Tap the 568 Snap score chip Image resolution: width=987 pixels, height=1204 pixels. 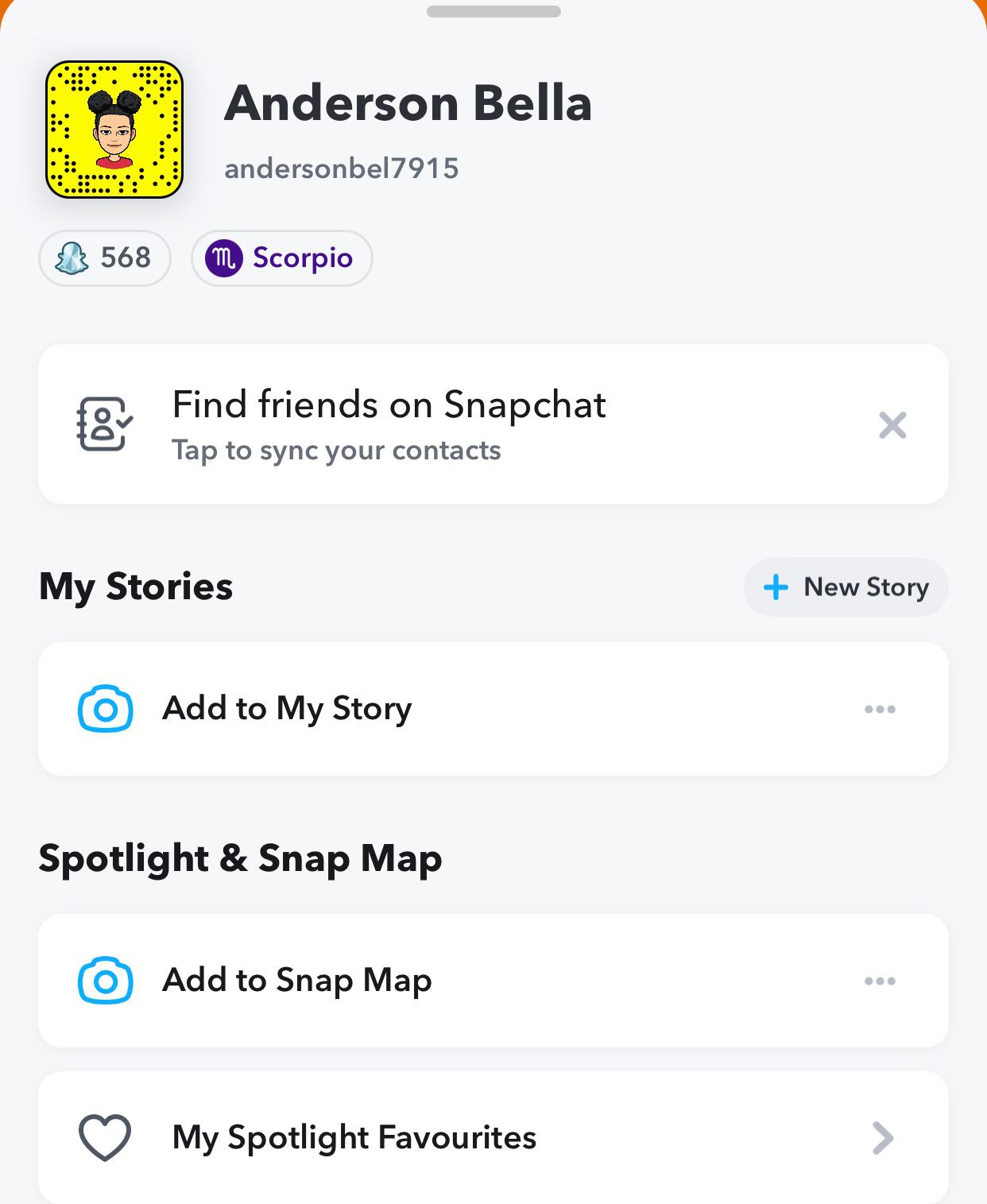105,258
